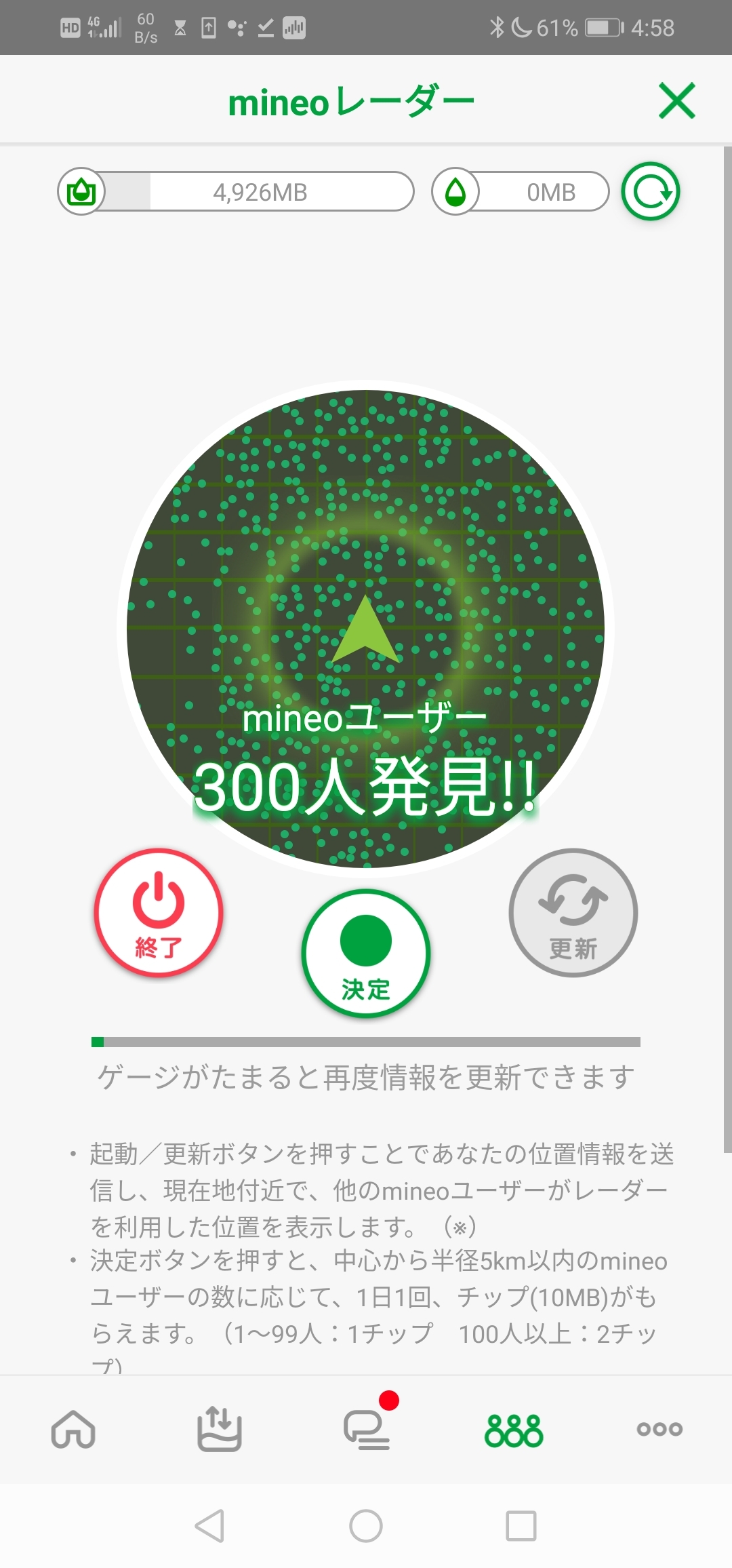
Task: Close the mineo Radar screen
Action: 676,101
